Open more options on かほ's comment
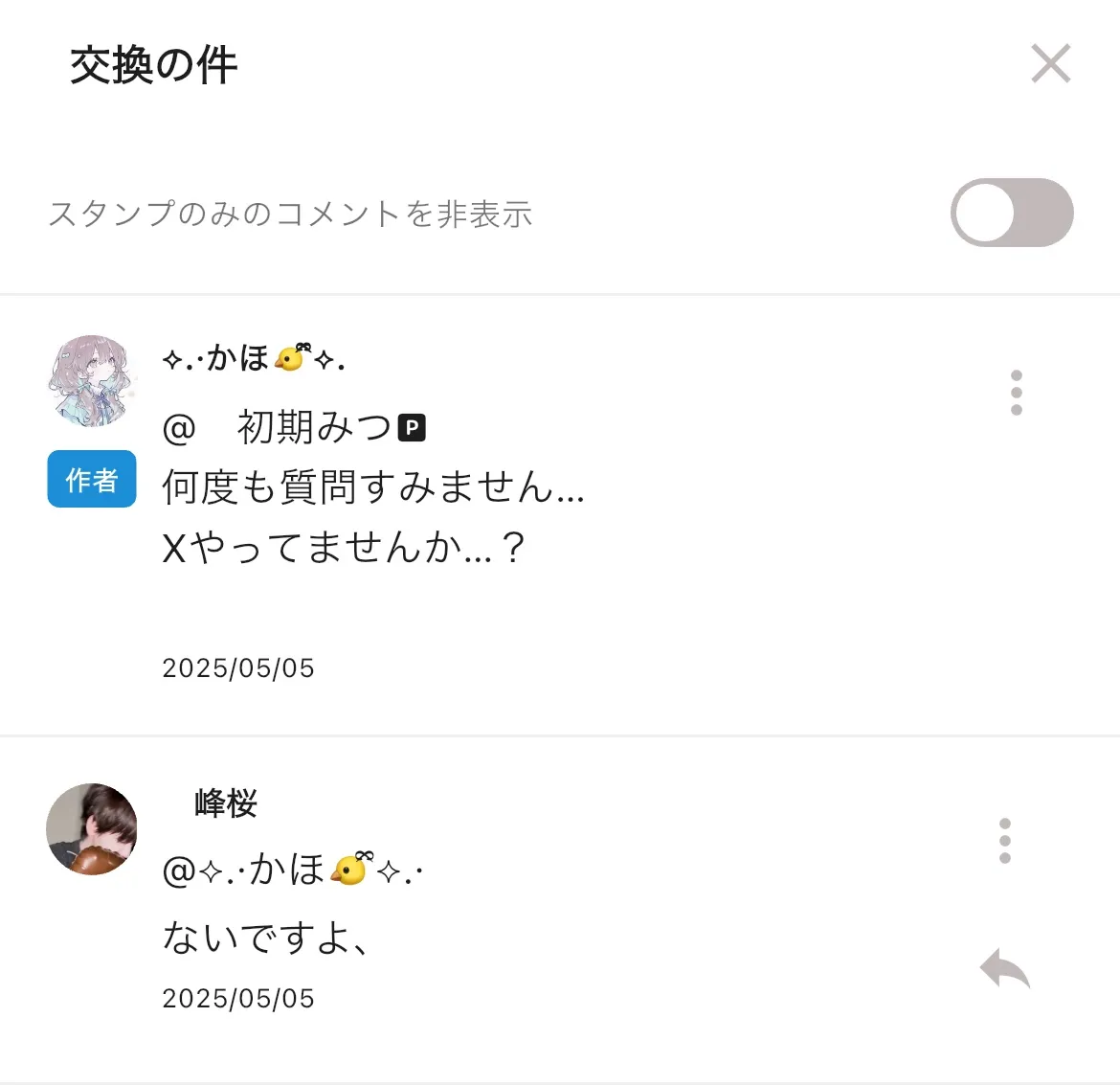Image resolution: width=1120 pixels, height=1085 pixels. click(x=1016, y=393)
